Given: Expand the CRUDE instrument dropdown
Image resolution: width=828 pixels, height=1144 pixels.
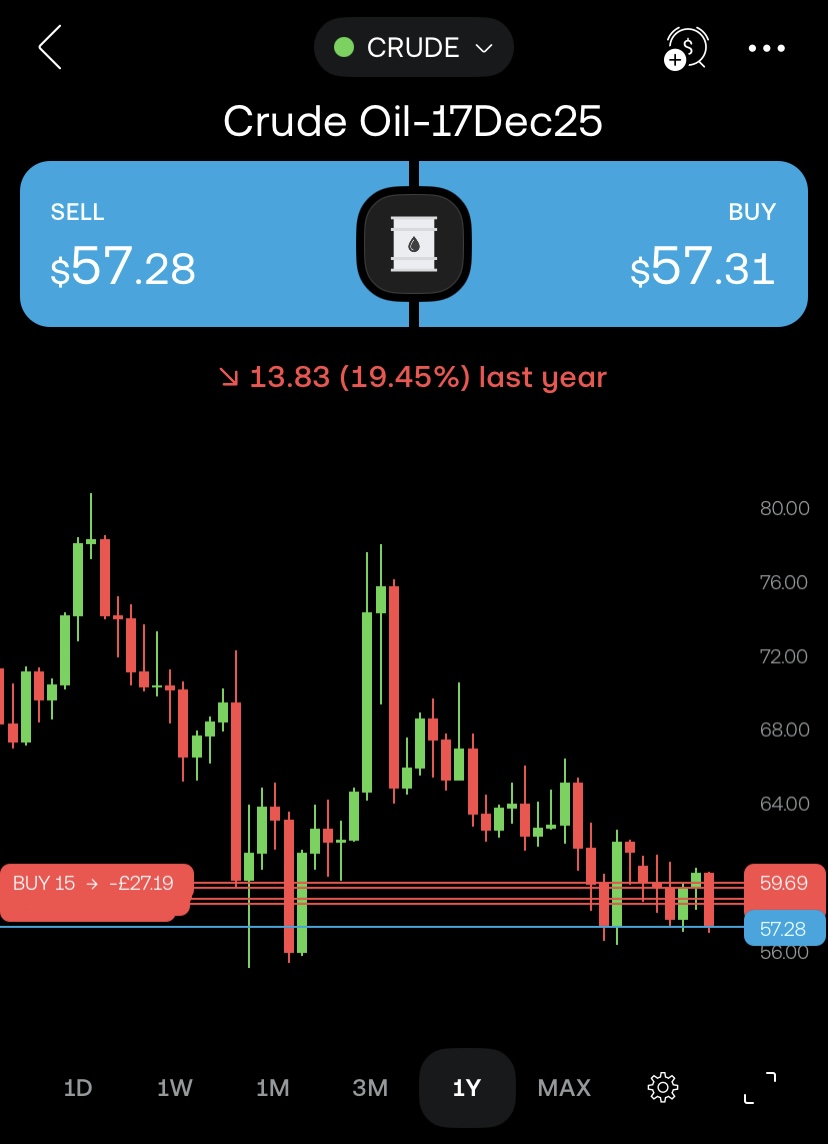Looking at the screenshot, I should (x=414, y=48).
